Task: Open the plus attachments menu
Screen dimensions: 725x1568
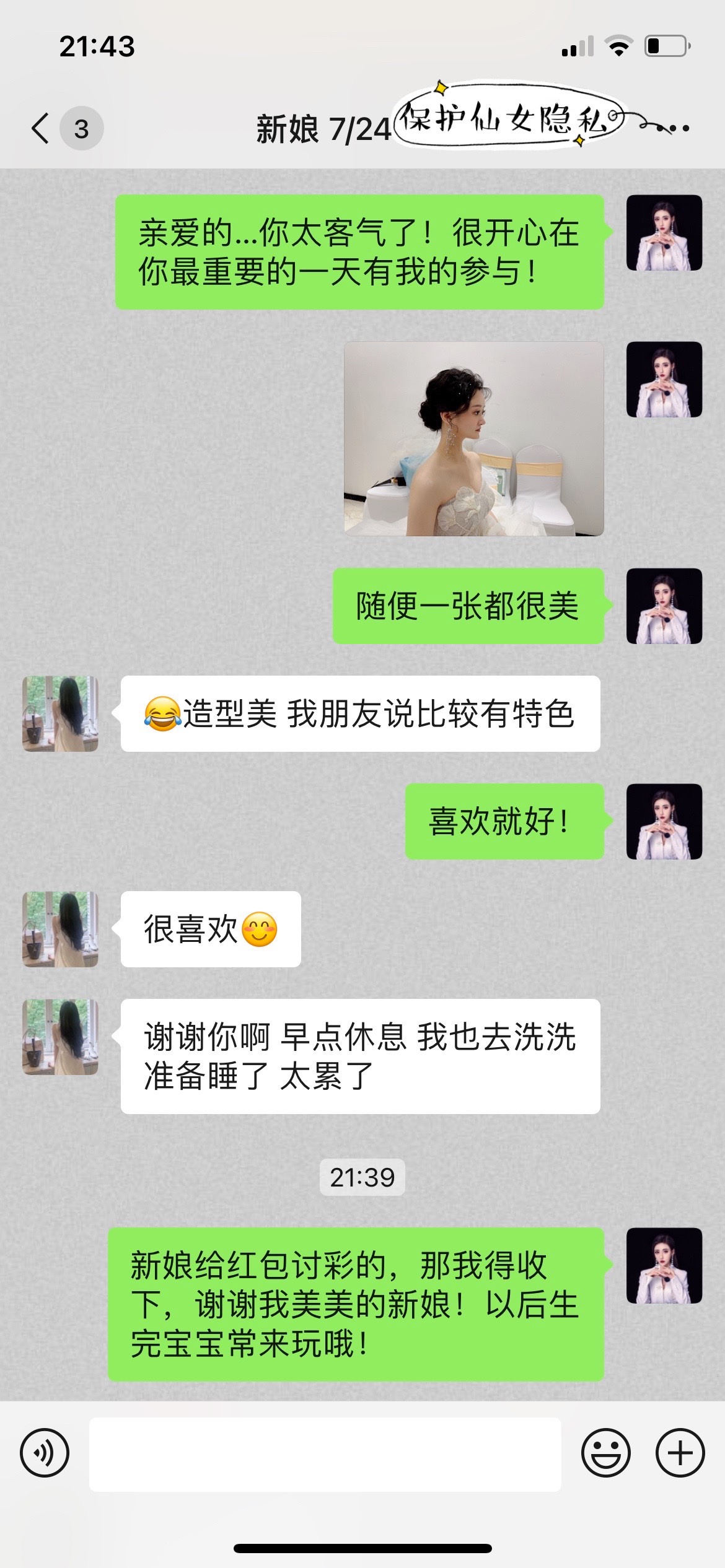Action: click(x=680, y=1453)
